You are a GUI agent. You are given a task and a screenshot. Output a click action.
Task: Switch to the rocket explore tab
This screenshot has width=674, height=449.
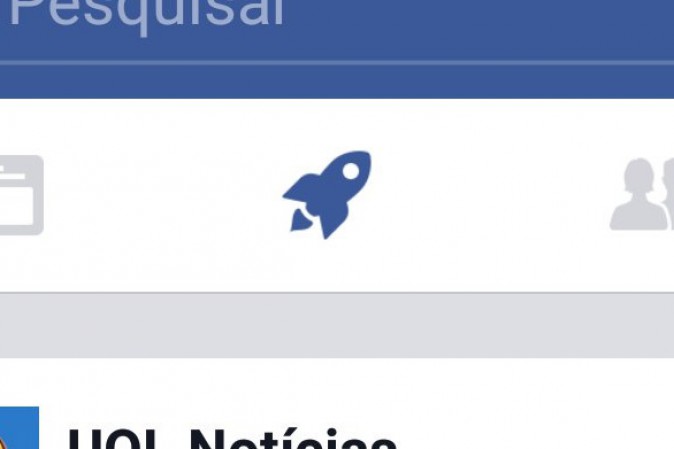[x=327, y=194]
